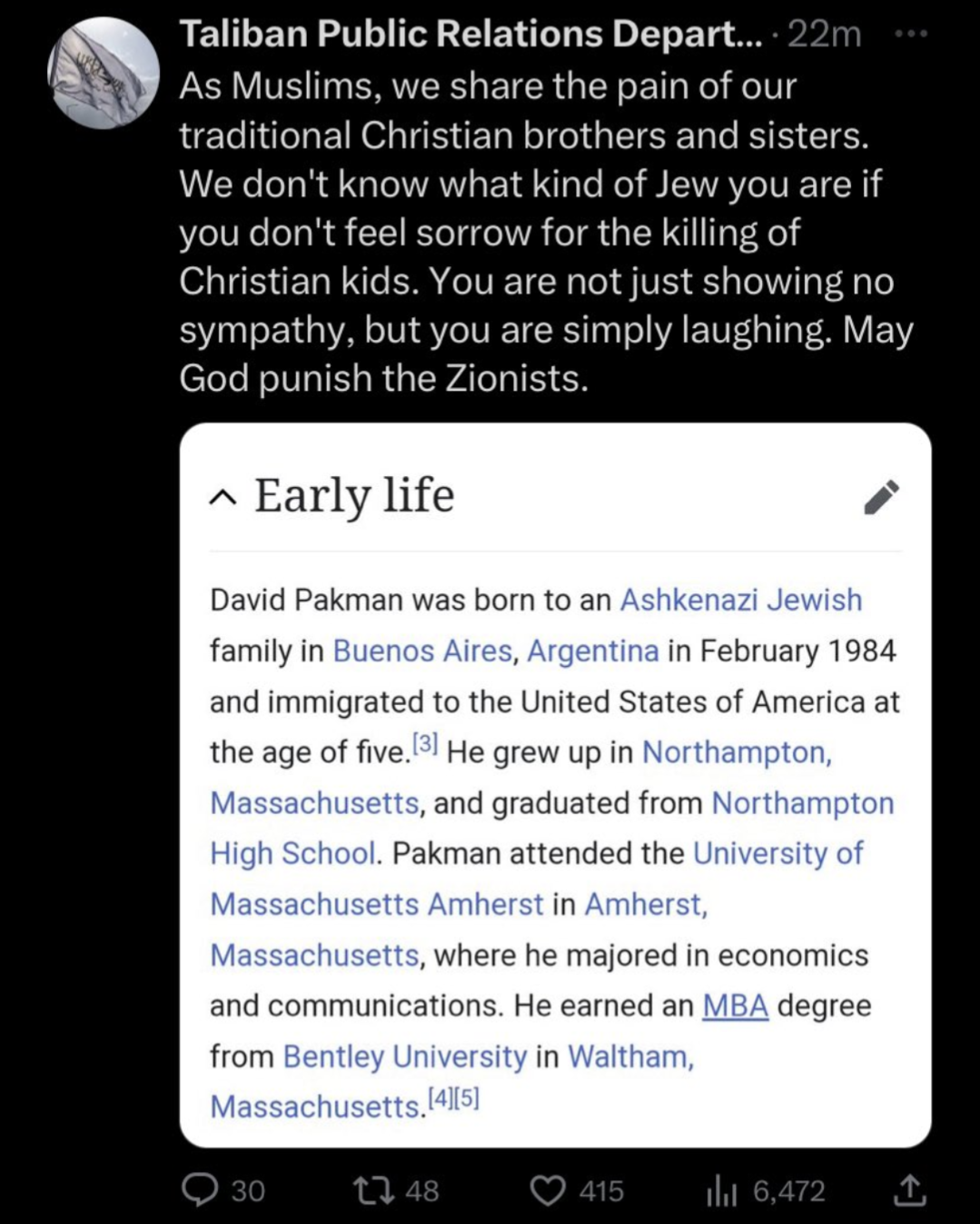
Task: View the attached Early life screenshot image
Action: click(555, 784)
